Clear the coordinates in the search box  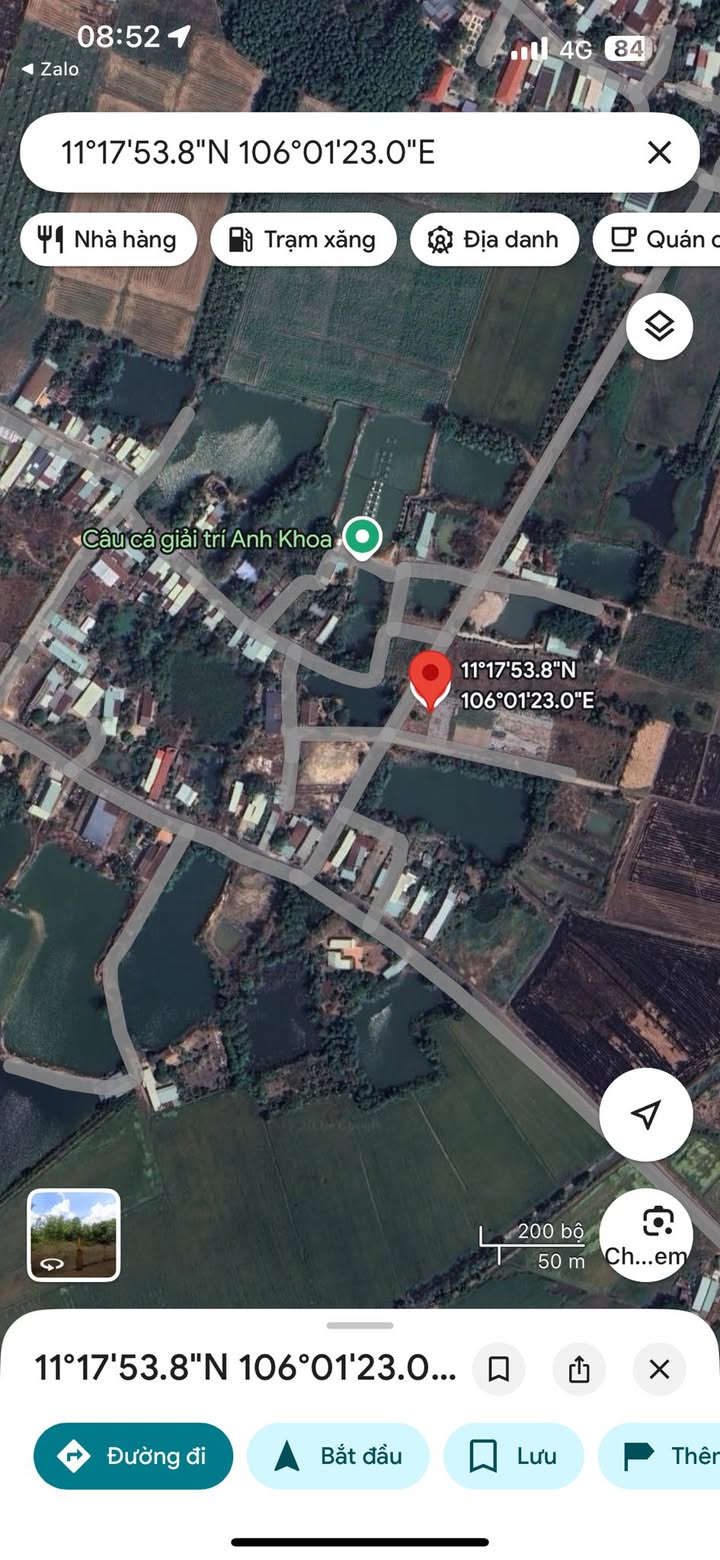click(659, 153)
